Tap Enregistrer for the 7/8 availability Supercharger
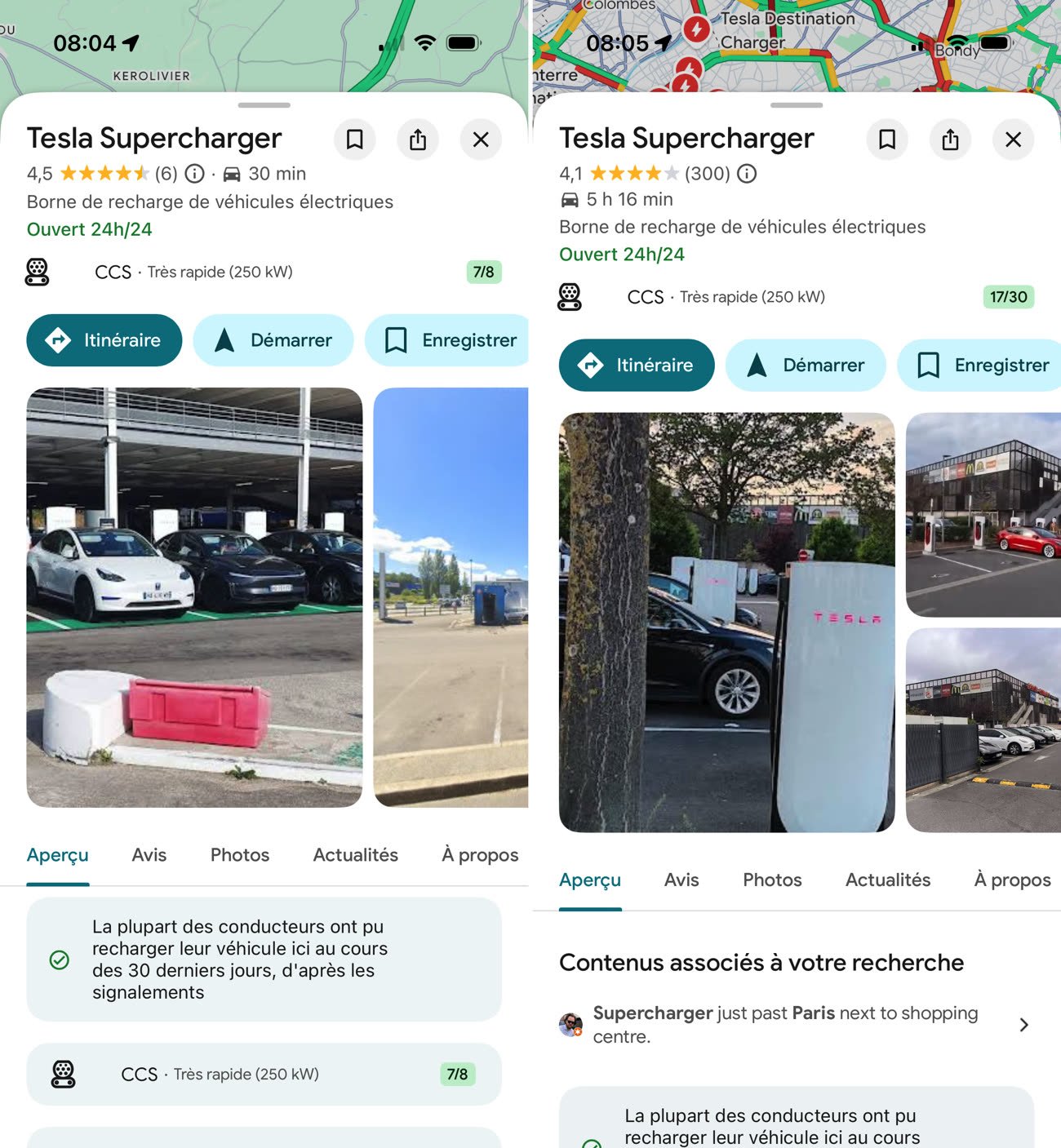Viewport: 1061px width, 1148px height. coord(451,340)
